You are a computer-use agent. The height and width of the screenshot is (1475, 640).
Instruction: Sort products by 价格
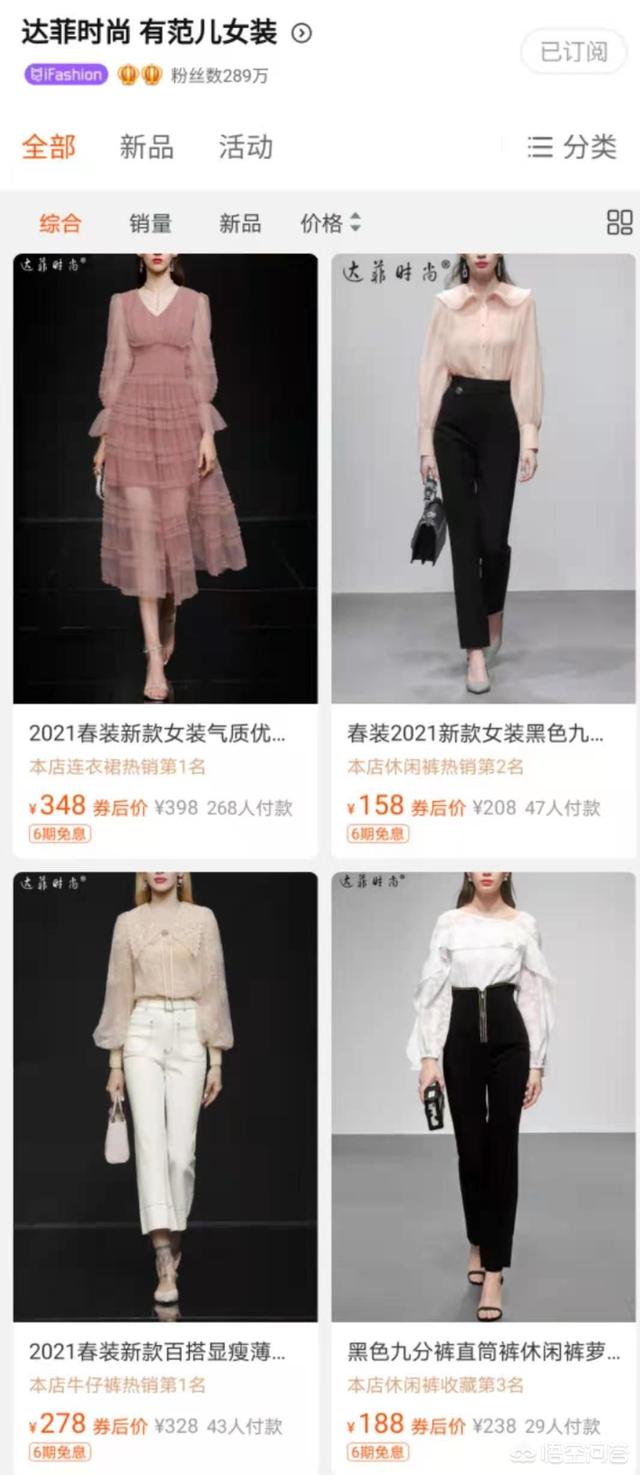(x=330, y=223)
